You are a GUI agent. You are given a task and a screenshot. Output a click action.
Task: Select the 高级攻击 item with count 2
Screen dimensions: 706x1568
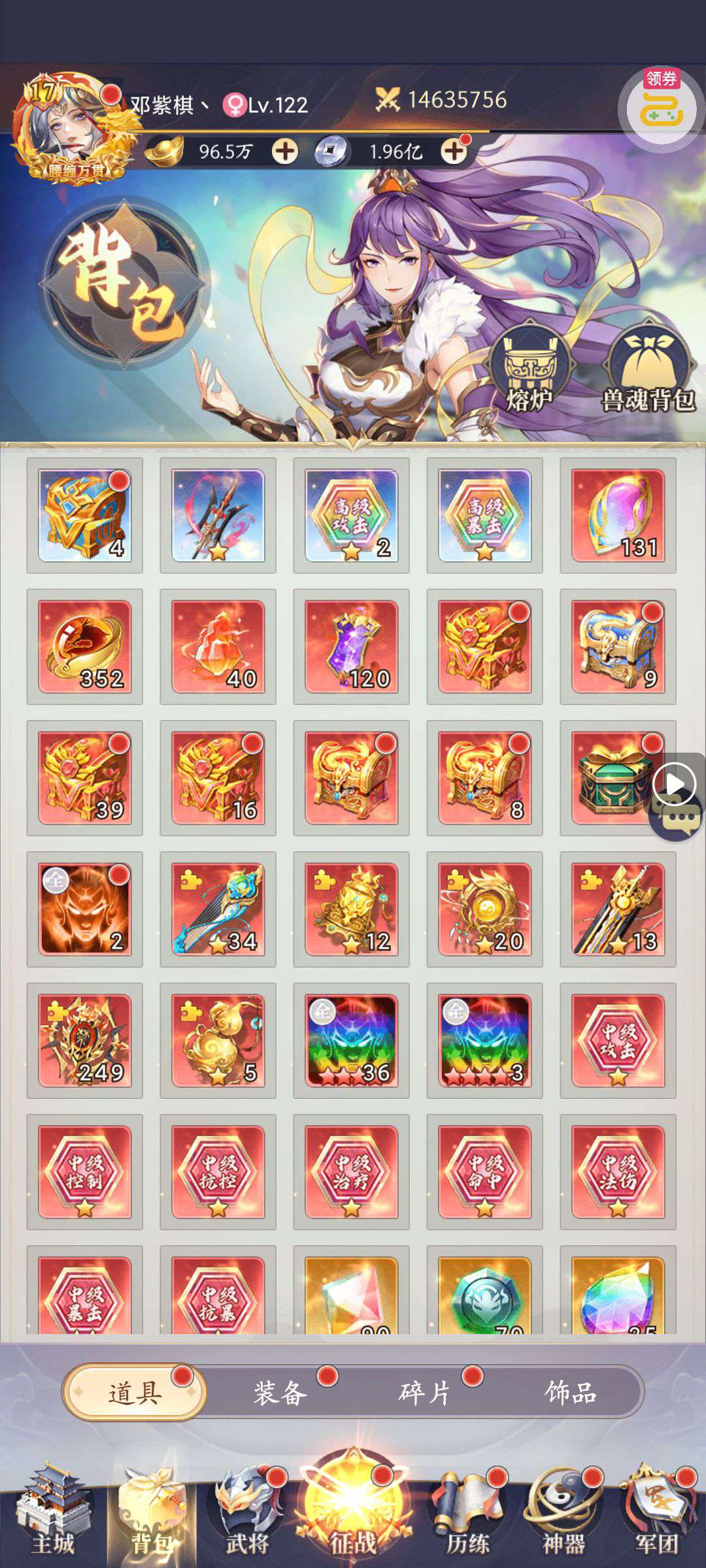(352, 515)
